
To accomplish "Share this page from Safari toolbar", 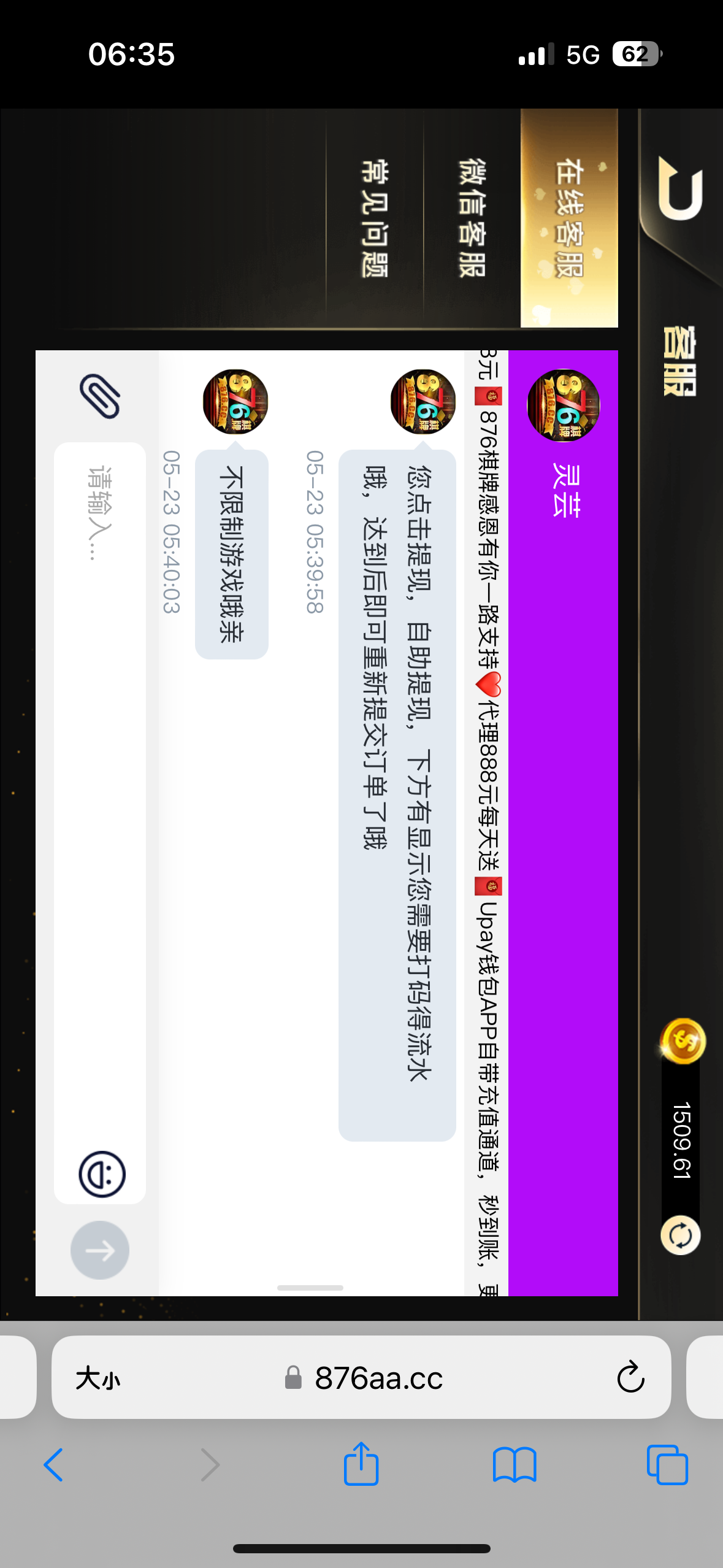I will pos(361,1464).
